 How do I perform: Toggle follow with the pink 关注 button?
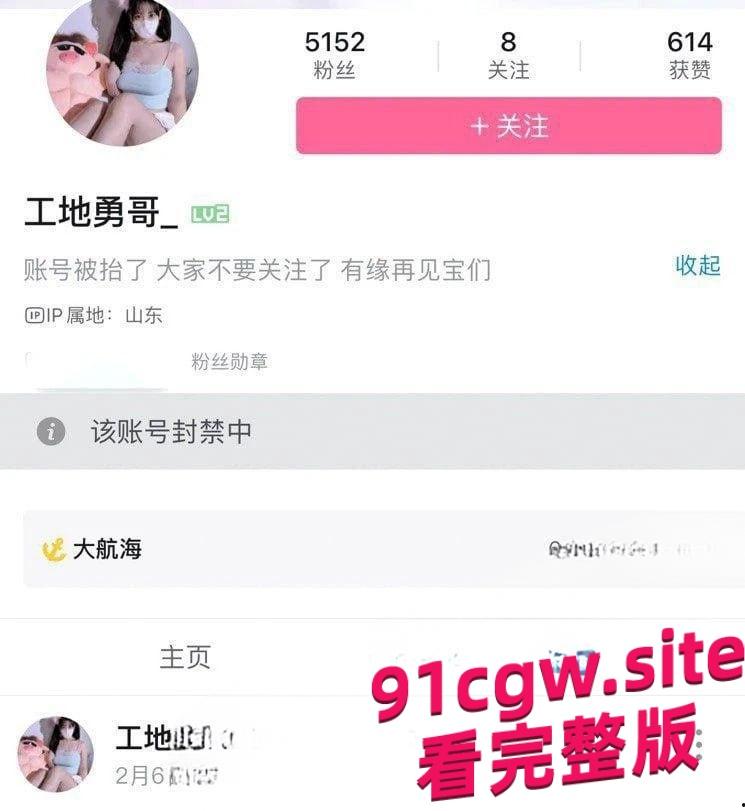click(507, 125)
